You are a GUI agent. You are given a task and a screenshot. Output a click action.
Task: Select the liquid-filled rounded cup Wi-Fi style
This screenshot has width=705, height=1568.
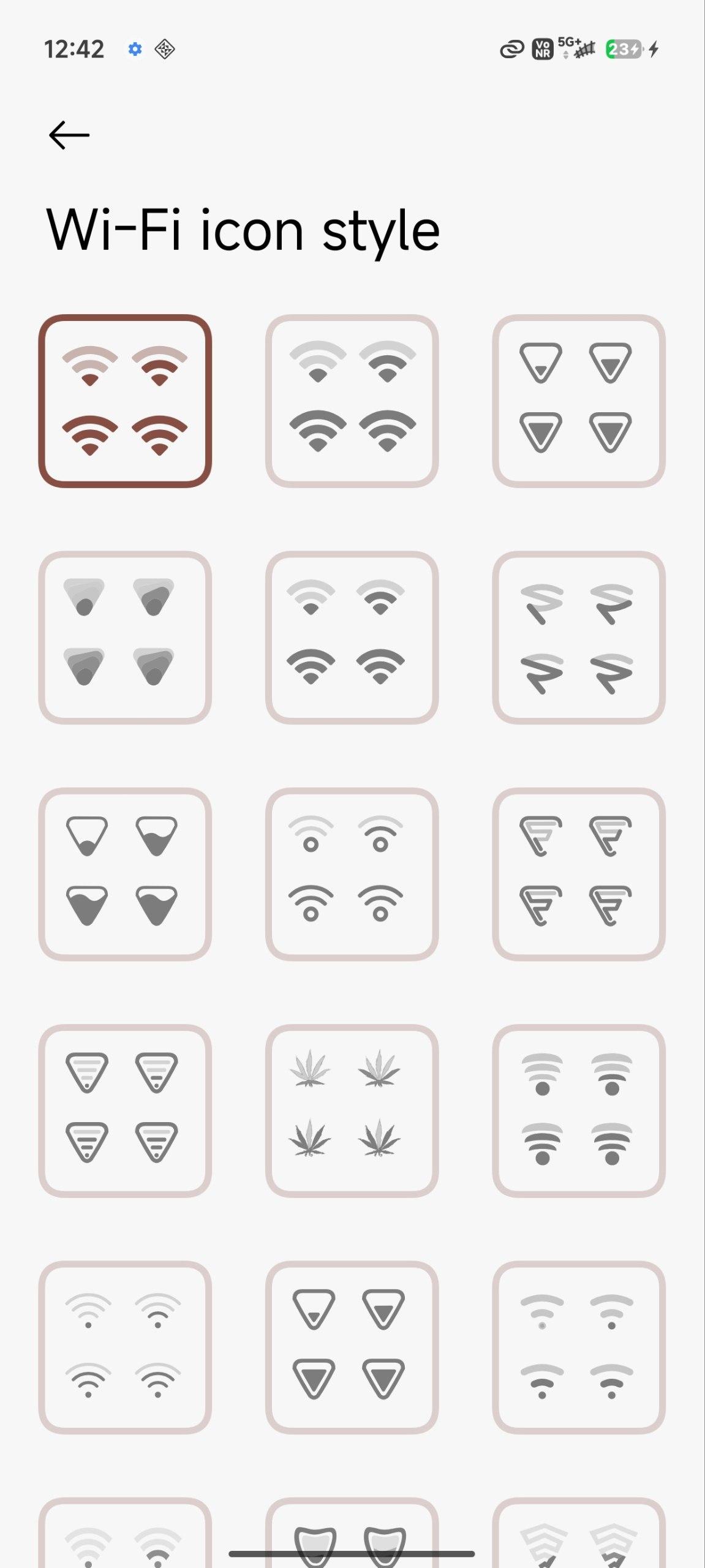click(125, 874)
